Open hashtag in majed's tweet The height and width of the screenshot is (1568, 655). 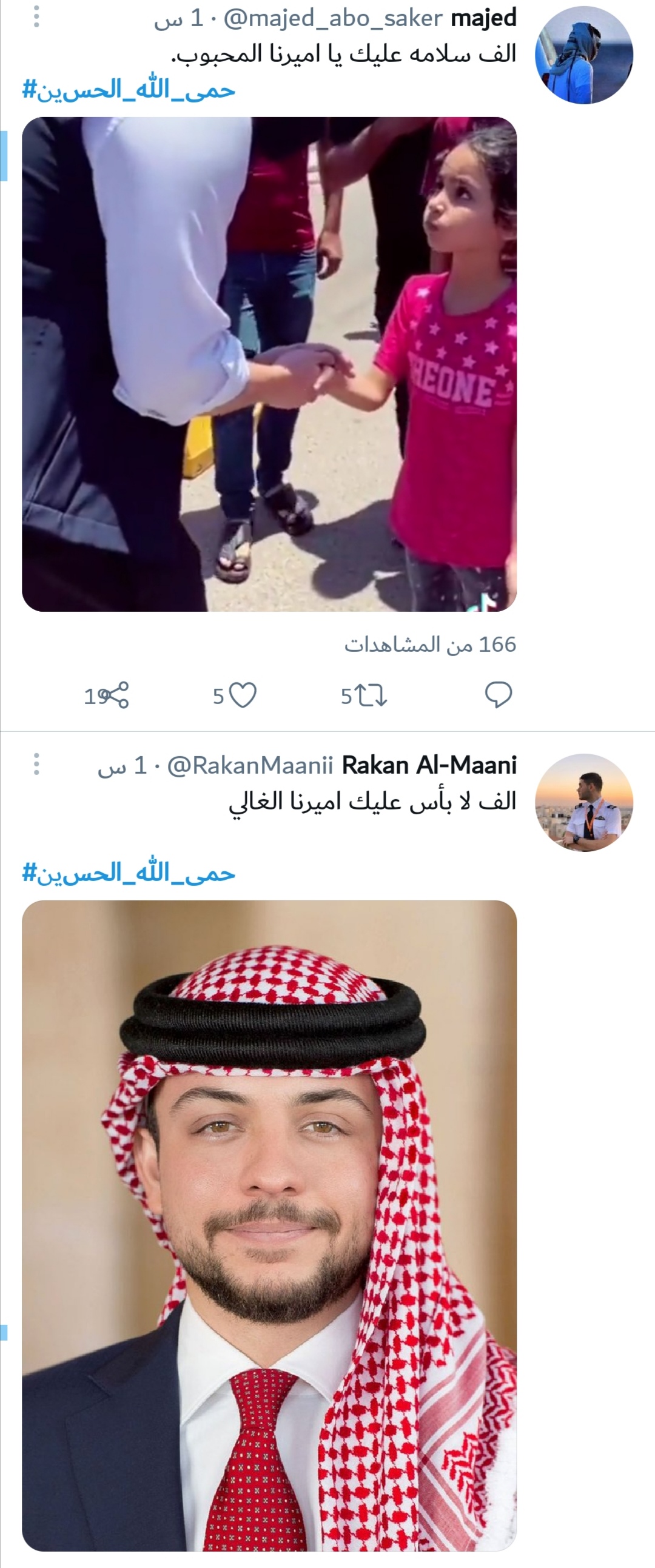[129, 91]
